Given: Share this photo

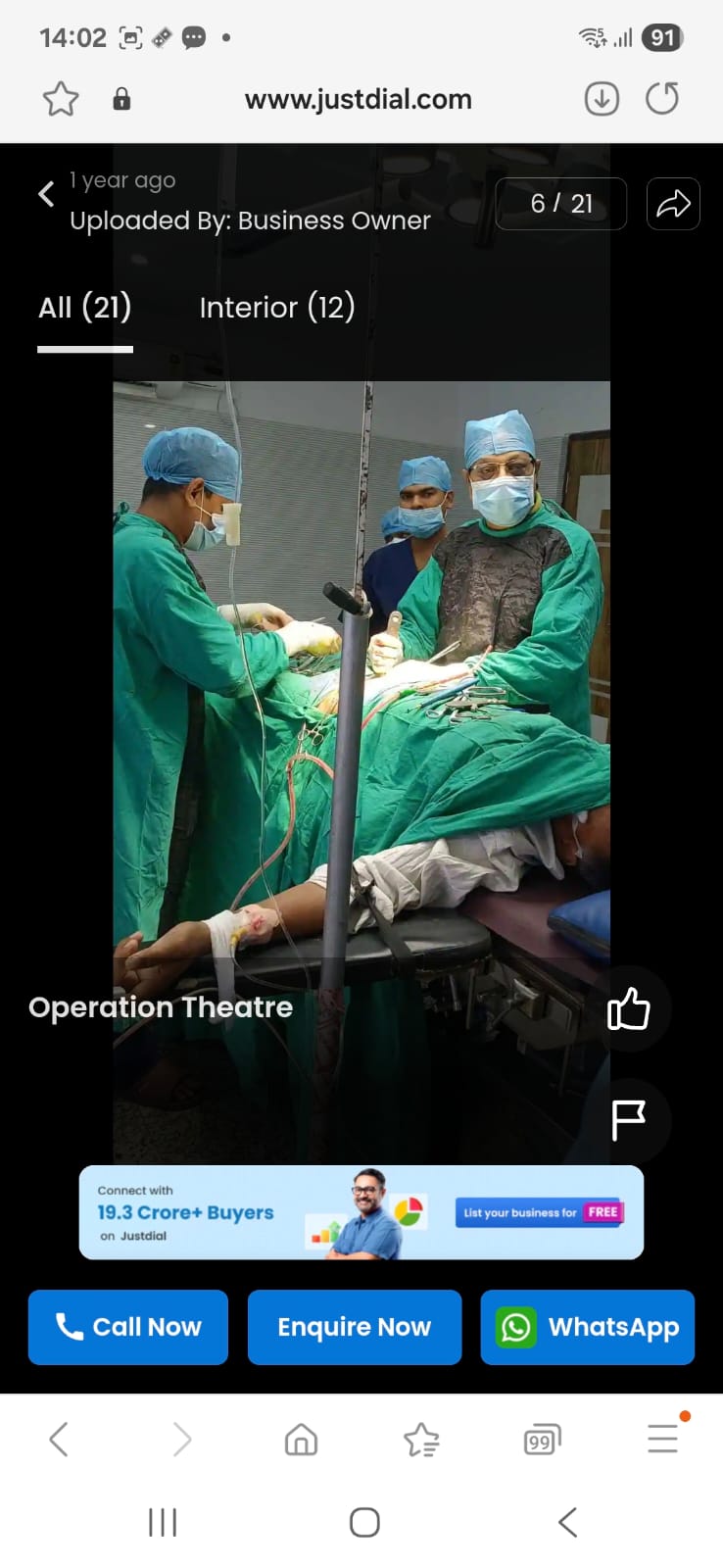Looking at the screenshot, I should pyautogui.click(x=673, y=204).
